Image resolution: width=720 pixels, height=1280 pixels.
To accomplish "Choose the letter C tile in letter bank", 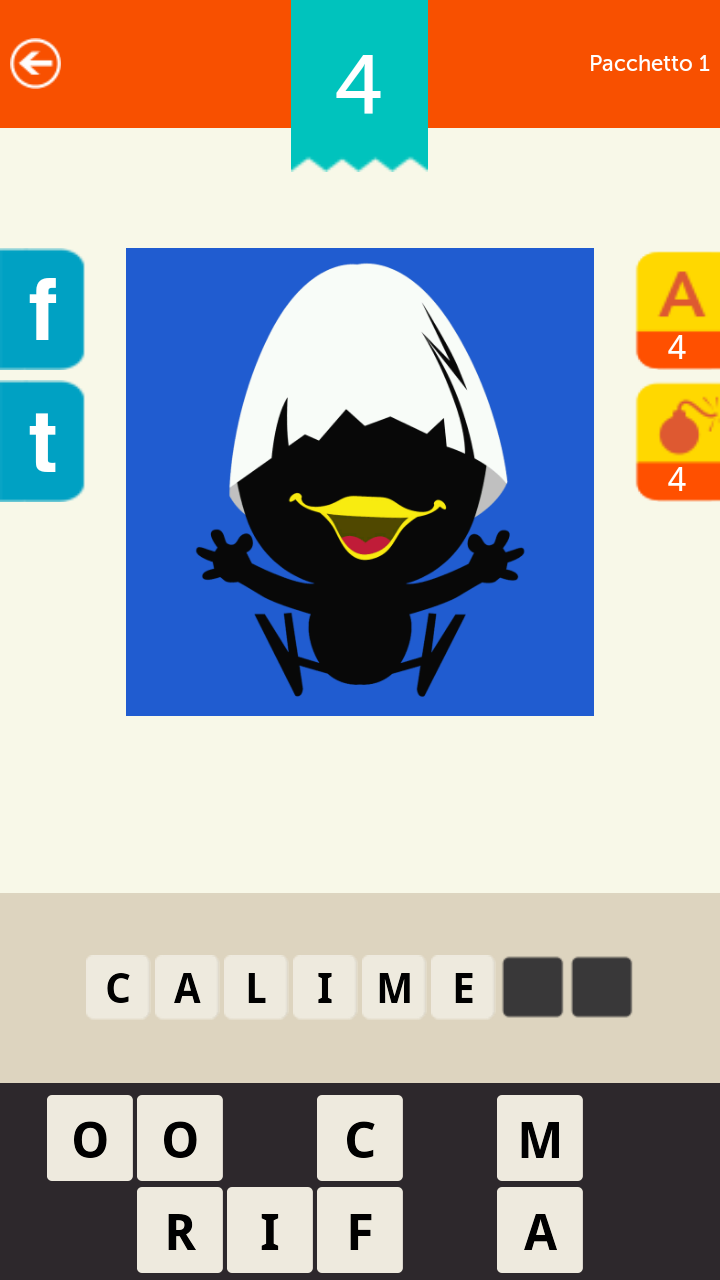I will (x=360, y=1138).
